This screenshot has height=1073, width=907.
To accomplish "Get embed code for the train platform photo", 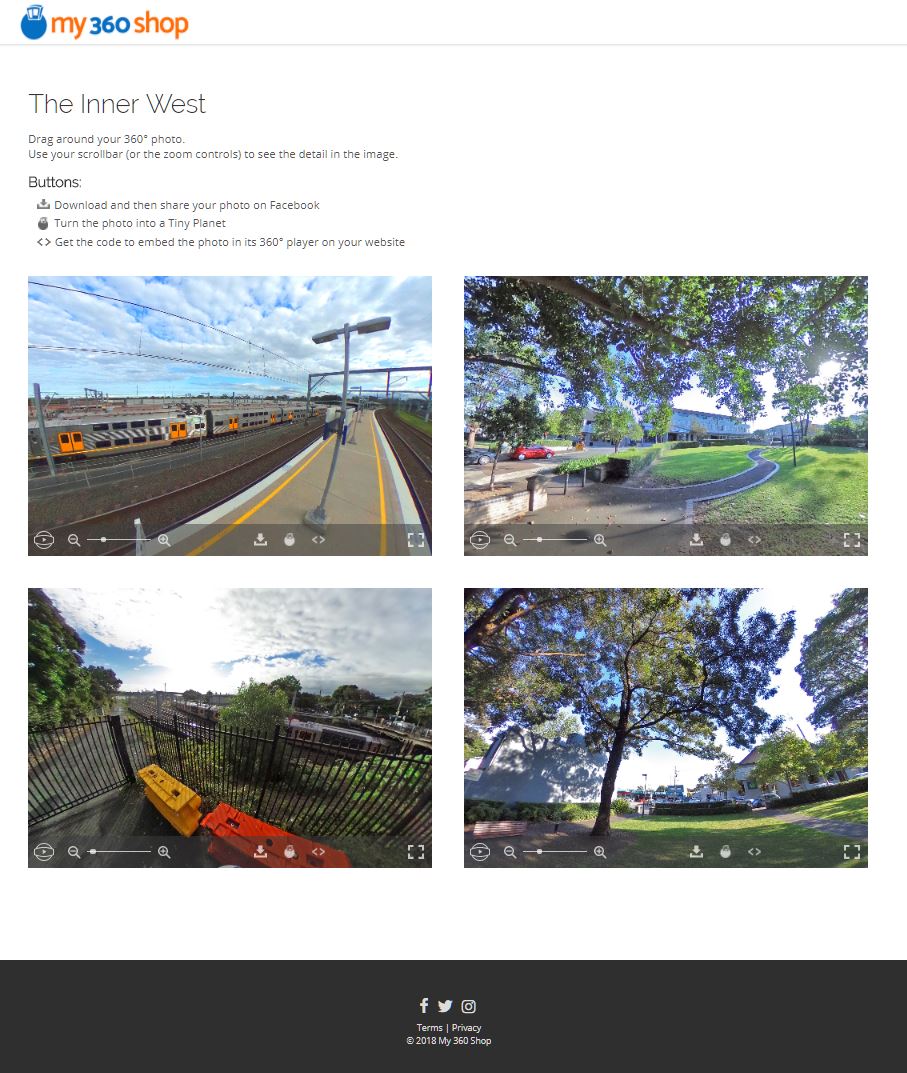I will pyautogui.click(x=319, y=540).
